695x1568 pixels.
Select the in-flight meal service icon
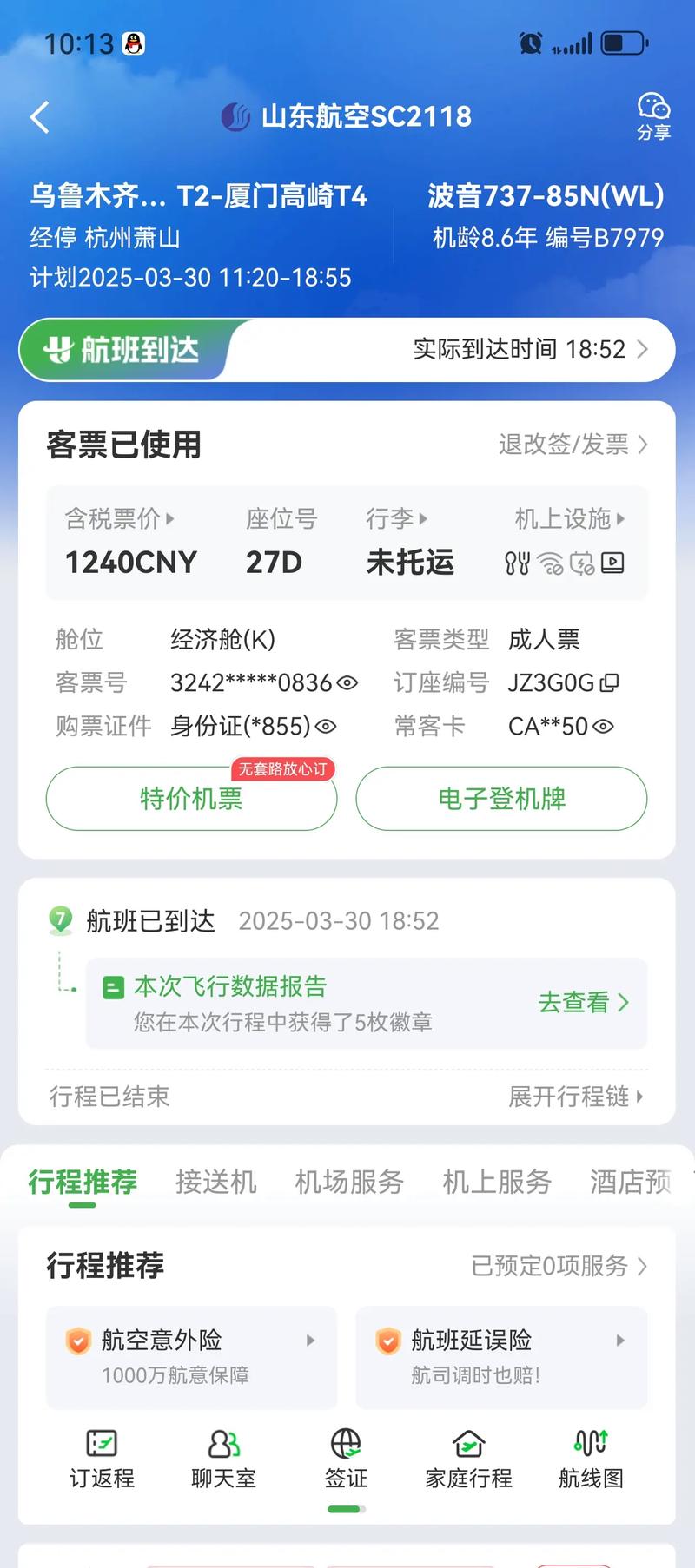click(517, 563)
